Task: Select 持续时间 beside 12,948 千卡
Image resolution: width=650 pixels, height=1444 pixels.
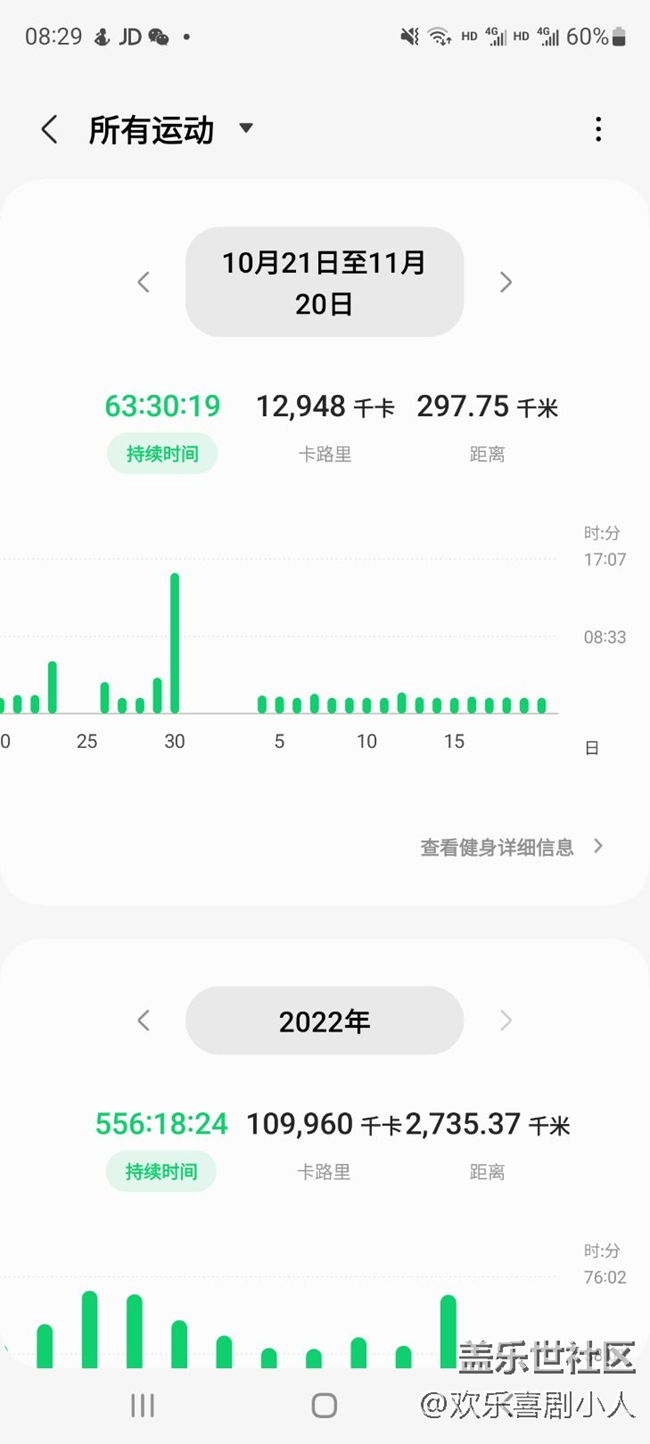Action: tap(162, 454)
